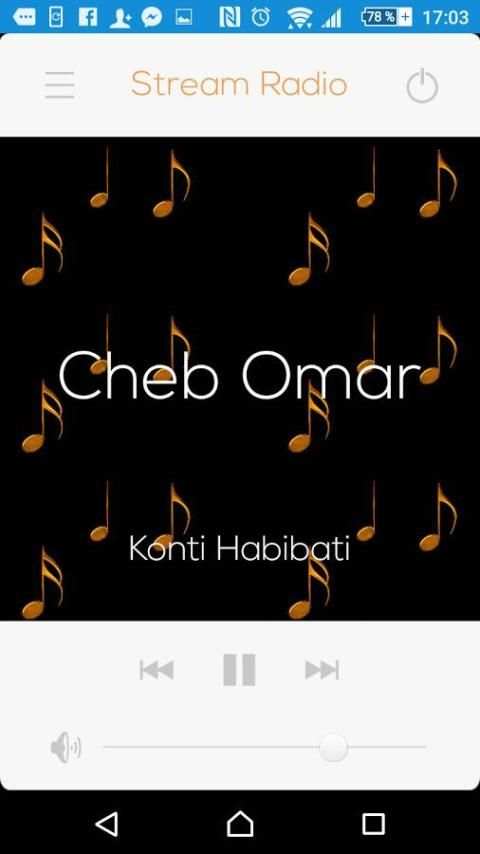The image size is (480, 854).
Task: Open the recent apps overview
Action: tap(373, 824)
